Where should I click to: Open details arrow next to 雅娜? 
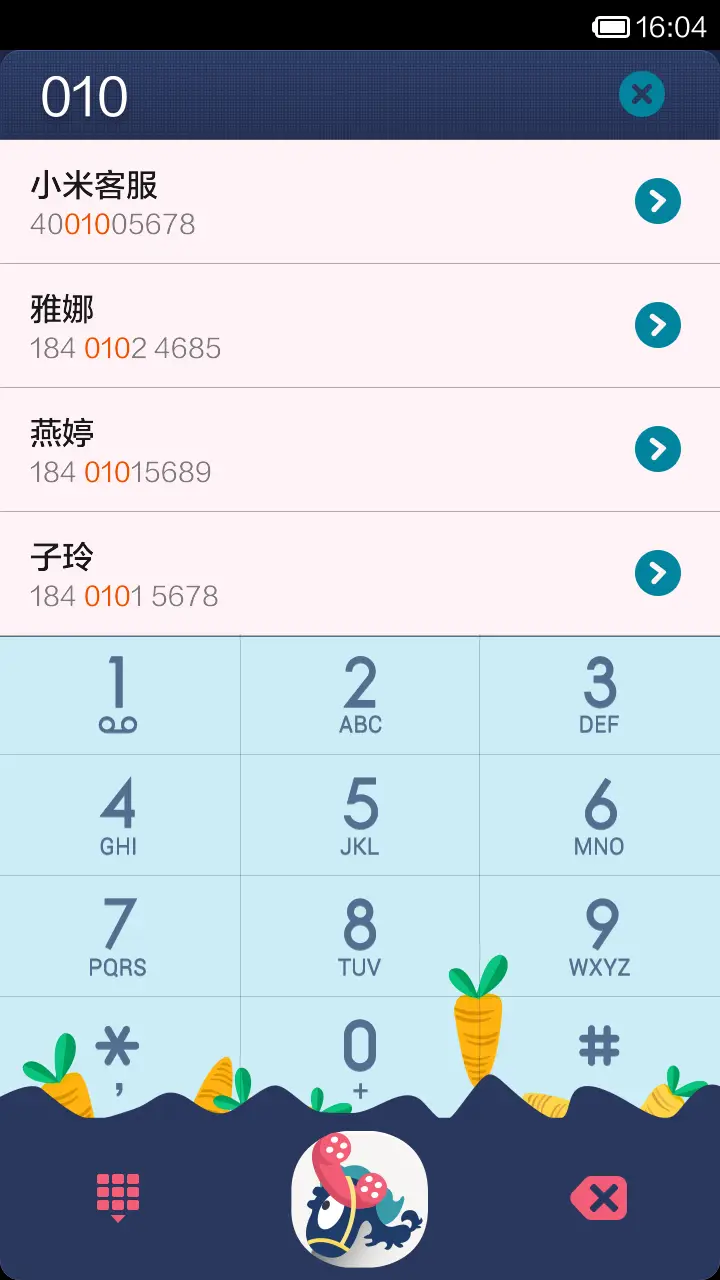[x=657, y=325]
